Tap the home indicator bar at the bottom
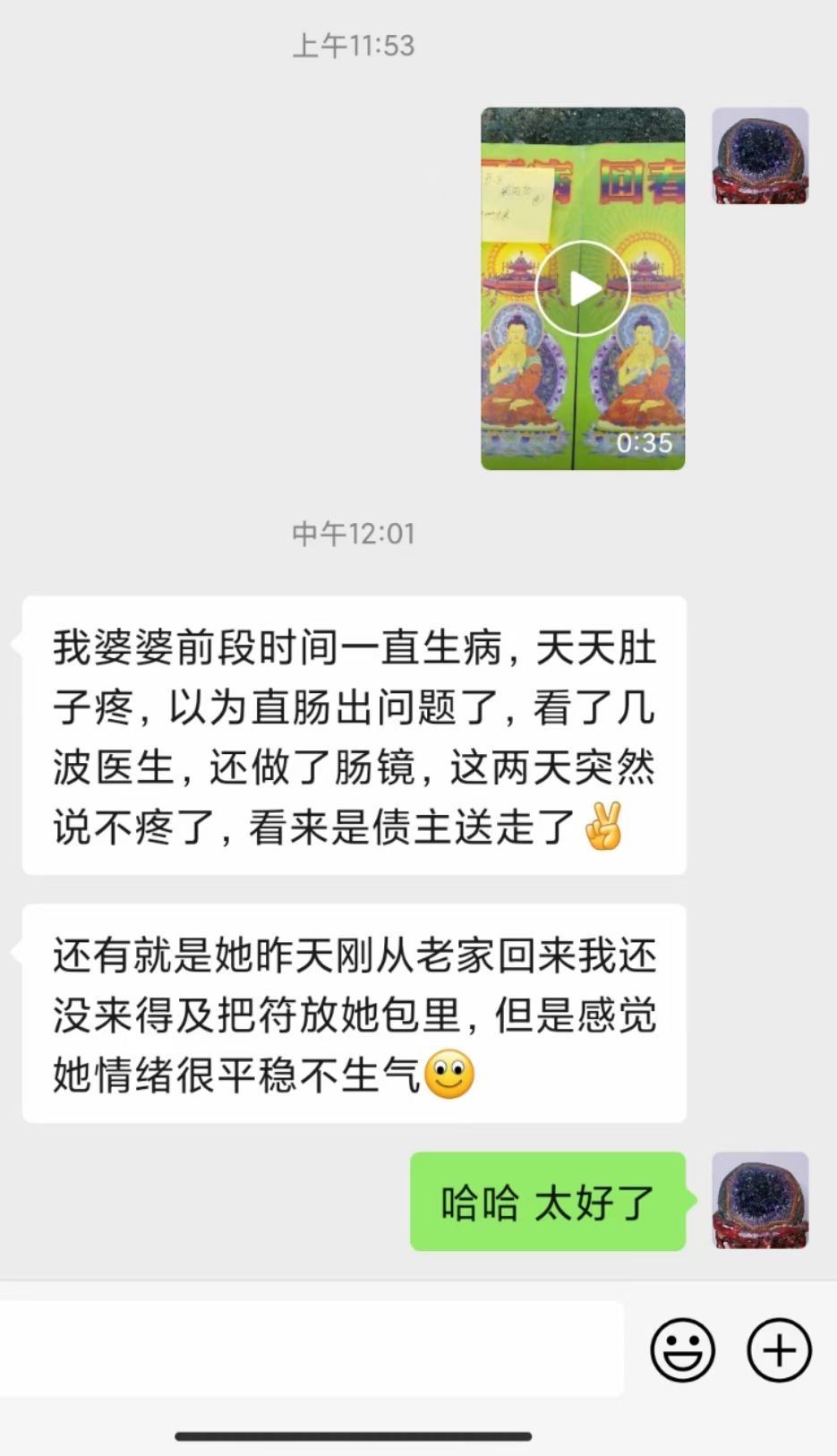This screenshot has height=1456, width=837. pos(418,1433)
